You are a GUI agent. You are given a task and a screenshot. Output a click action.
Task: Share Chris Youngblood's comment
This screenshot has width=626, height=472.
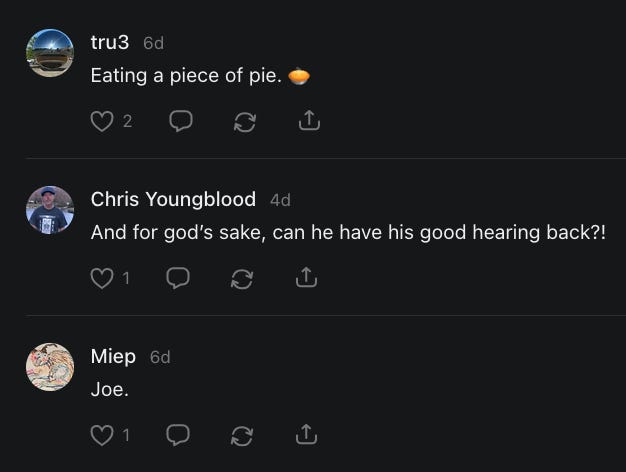(x=308, y=278)
